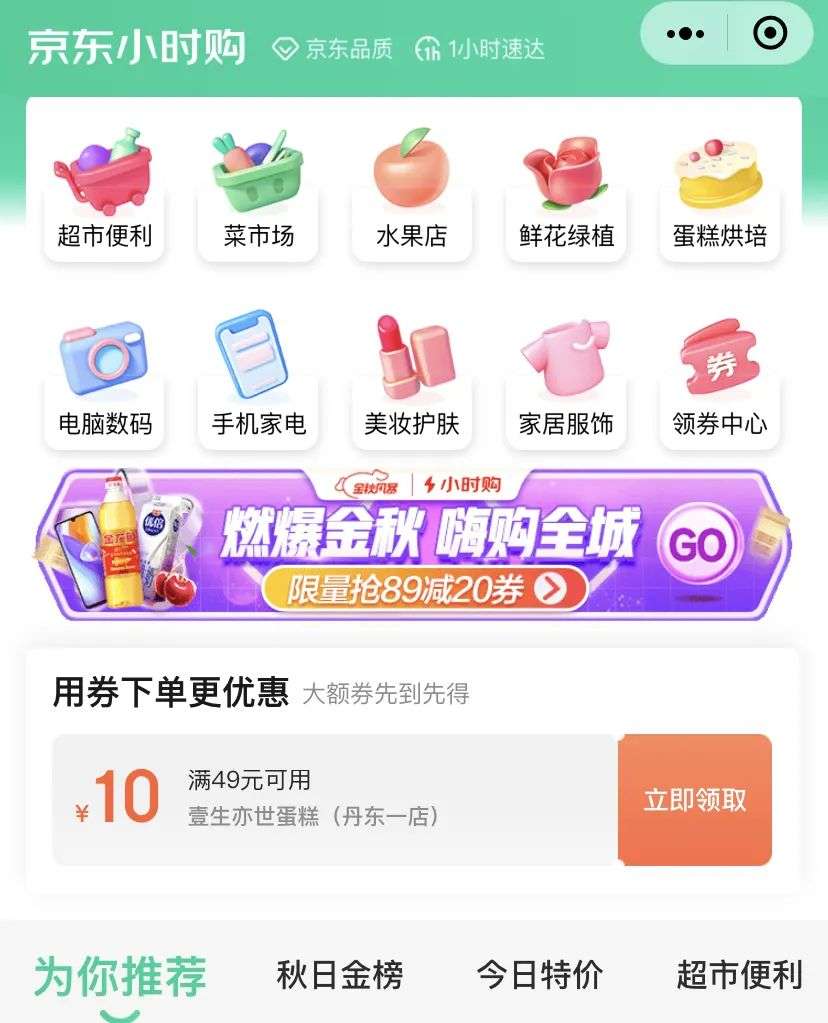
Task: Go to 家居服饰 category
Action: [566, 382]
